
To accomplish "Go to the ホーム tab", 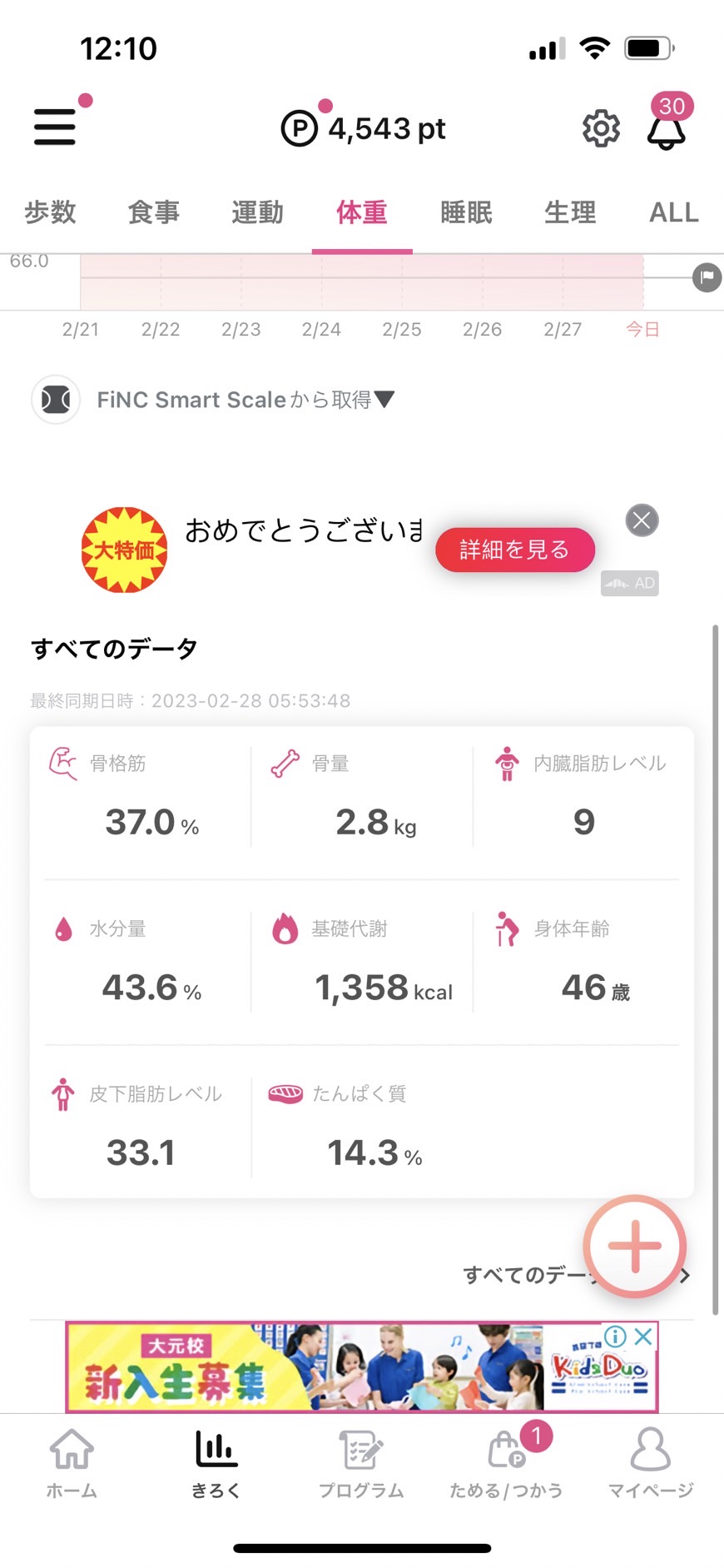I will pyautogui.click(x=72, y=1463).
